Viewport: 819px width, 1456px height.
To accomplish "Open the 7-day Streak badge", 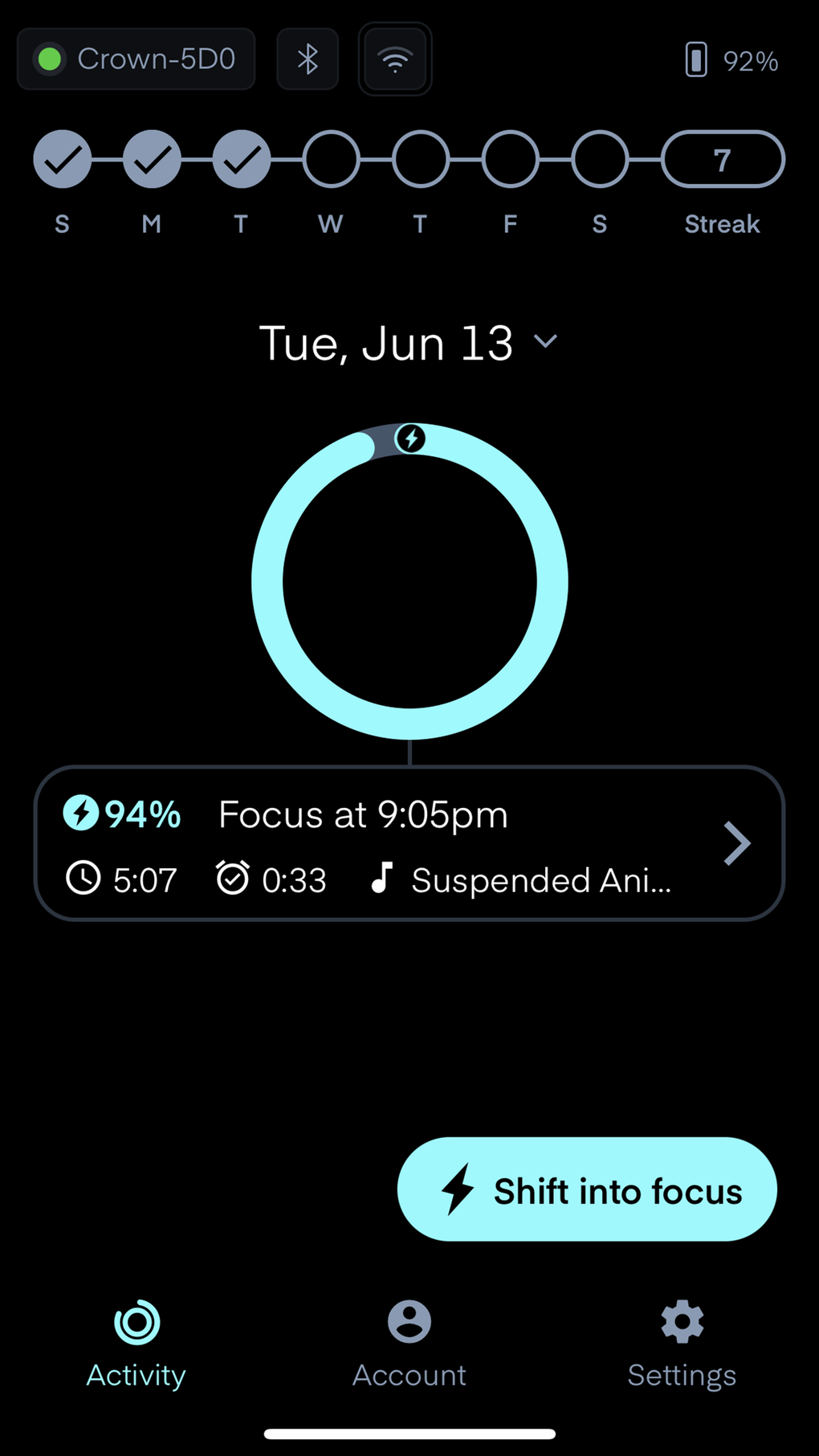I will [722, 160].
